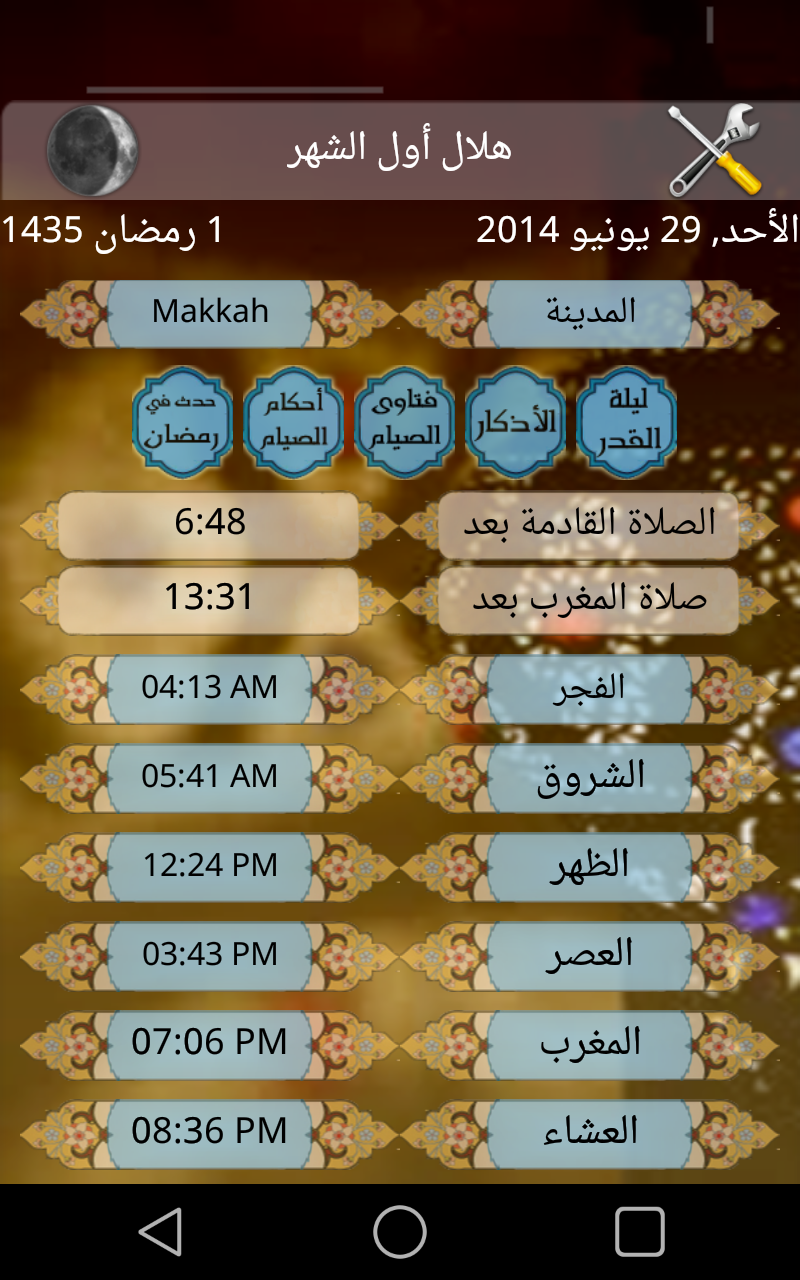800x1280 pixels.
Task: Open أحكام الصيام section
Action: click(293, 422)
